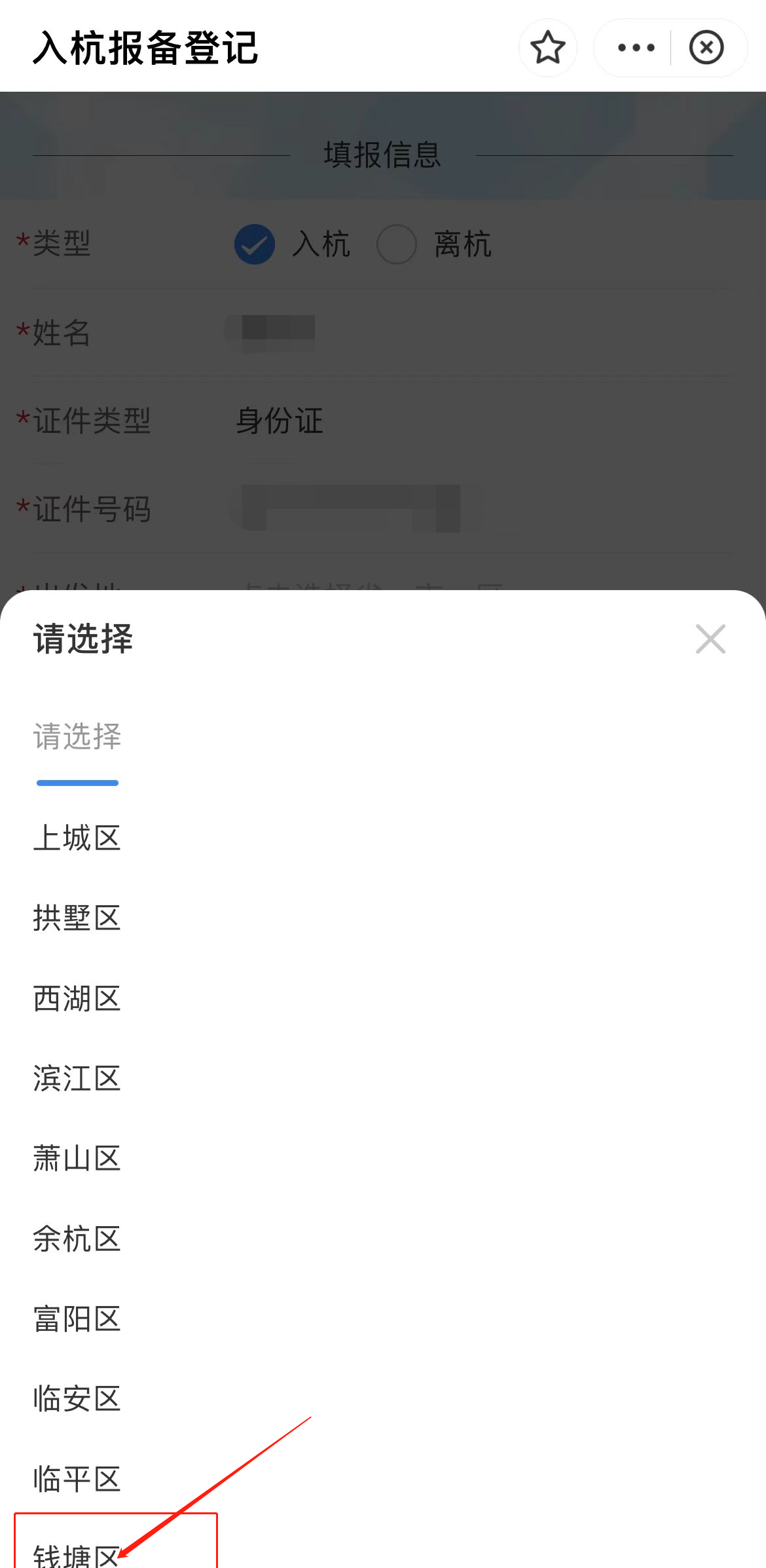Viewport: 766px width, 1568px height.
Task: Choose 临安区 district
Action: point(77,1399)
